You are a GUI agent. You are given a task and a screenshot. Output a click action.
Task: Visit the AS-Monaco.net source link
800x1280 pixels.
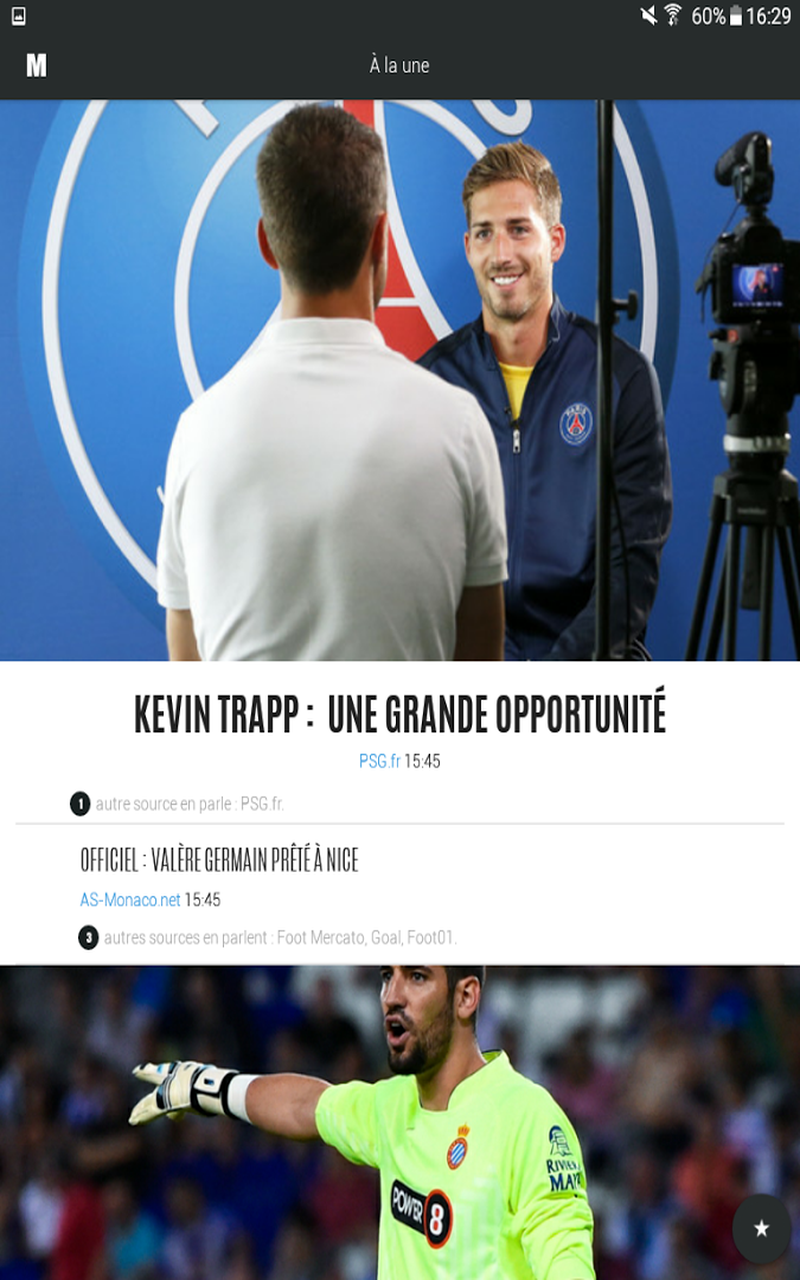tap(130, 900)
